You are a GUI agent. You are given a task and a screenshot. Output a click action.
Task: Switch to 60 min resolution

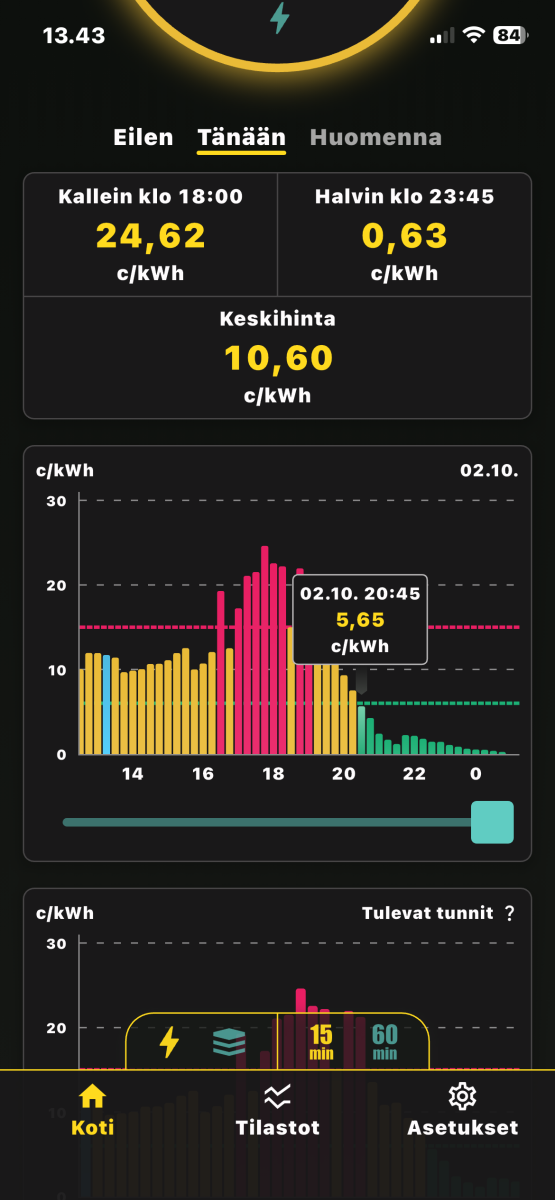coord(385,1043)
